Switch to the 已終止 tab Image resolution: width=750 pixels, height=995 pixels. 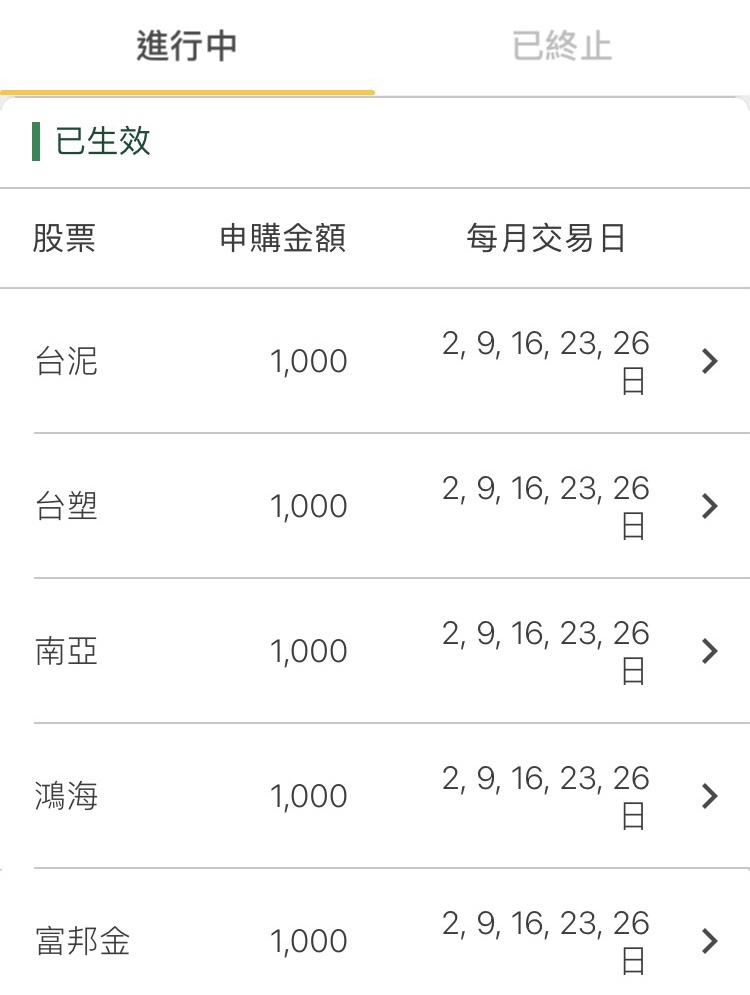click(562, 47)
